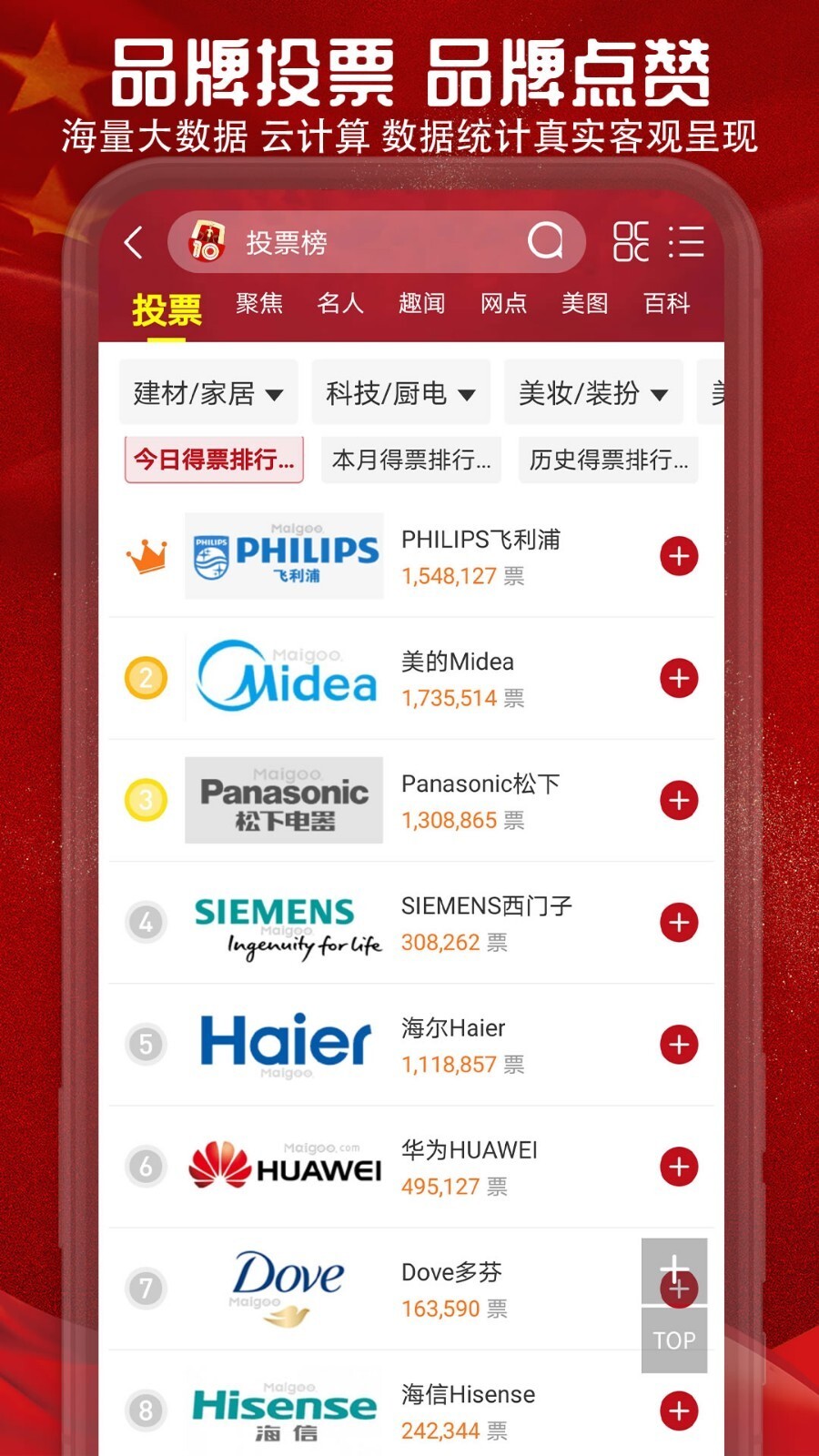The height and width of the screenshot is (1456, 819).
Task: Expand the 美妆/装扮 filter dropdown
Action: click(594, 392)
